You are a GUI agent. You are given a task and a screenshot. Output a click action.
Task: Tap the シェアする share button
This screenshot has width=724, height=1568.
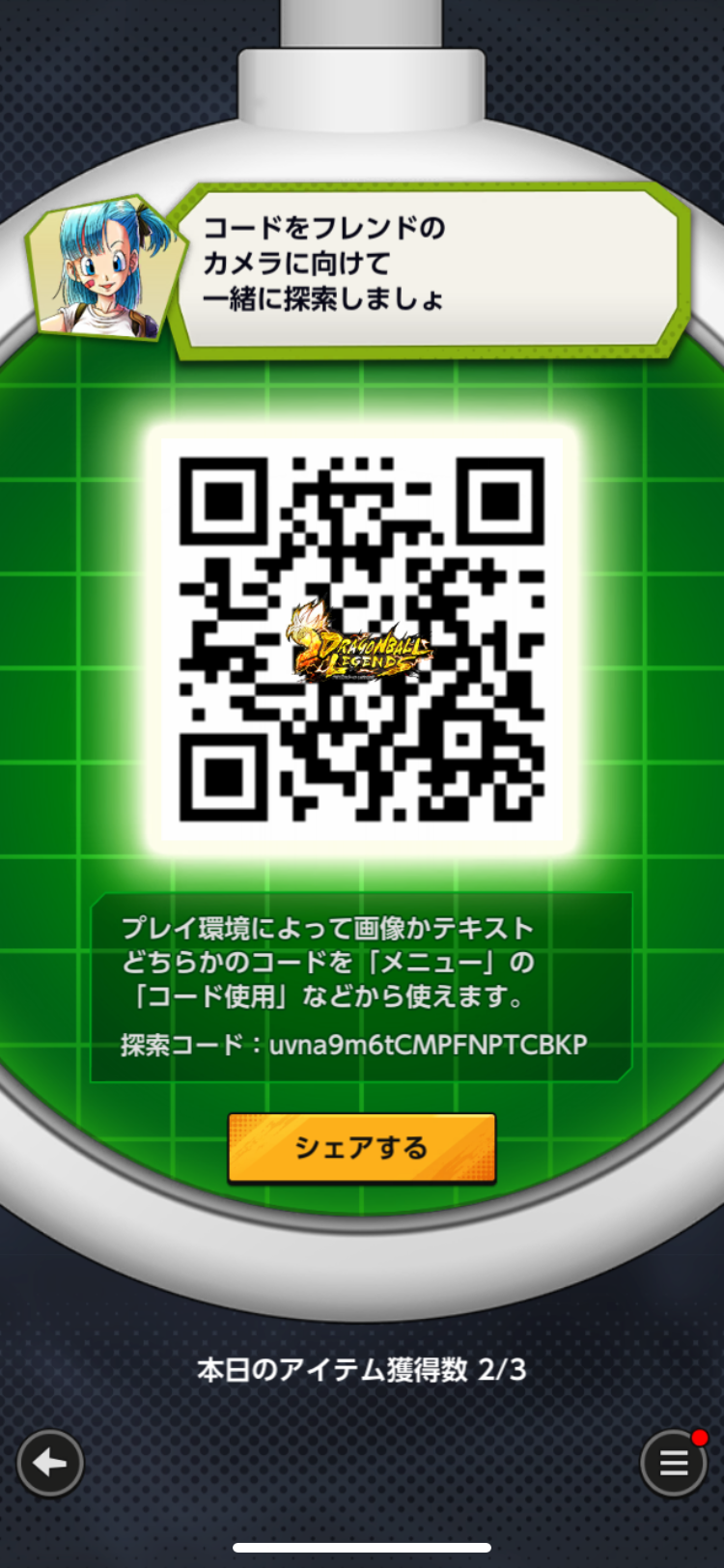click(361, 1148)
